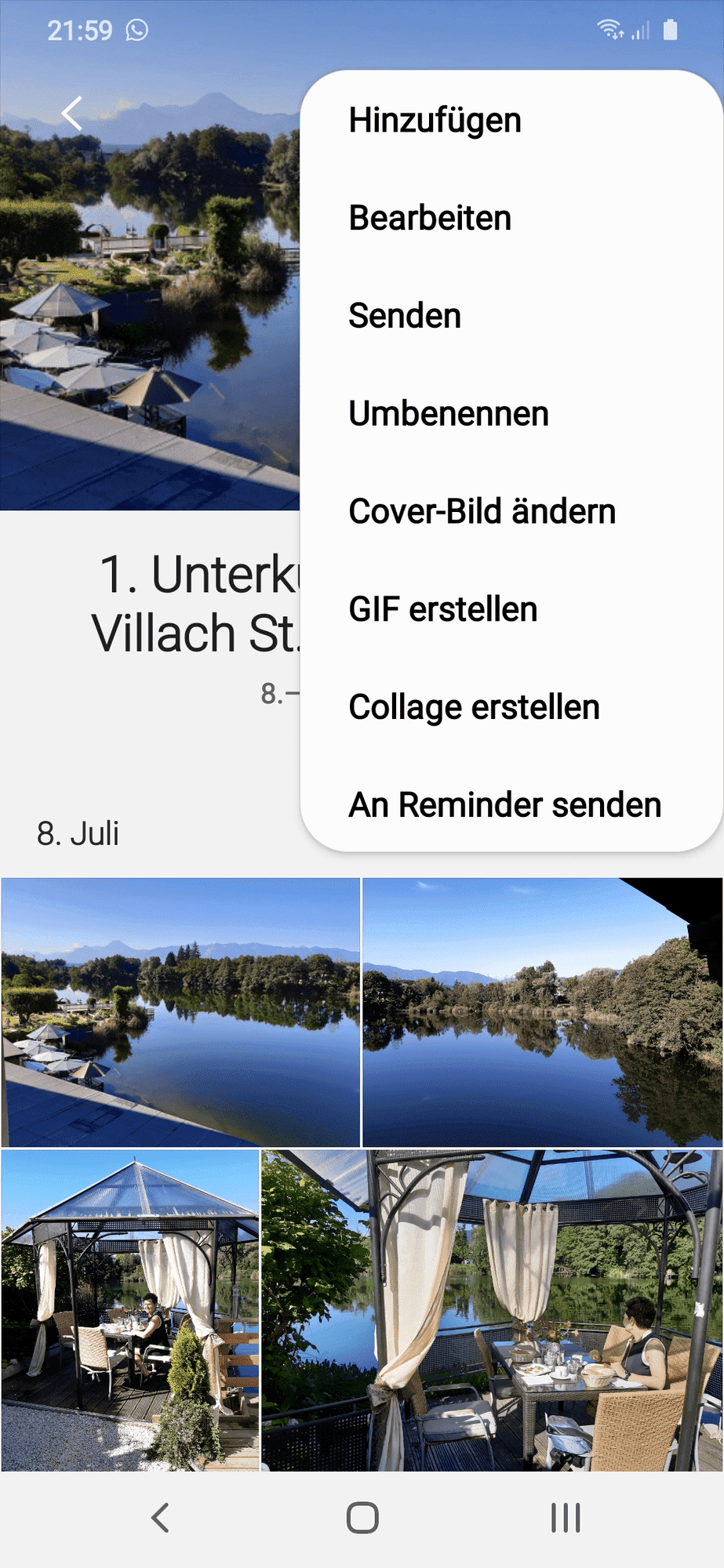Open the lake photo with tree reflections
The height and width of the screenshot is (1568, 724).
coord(542,1012)
